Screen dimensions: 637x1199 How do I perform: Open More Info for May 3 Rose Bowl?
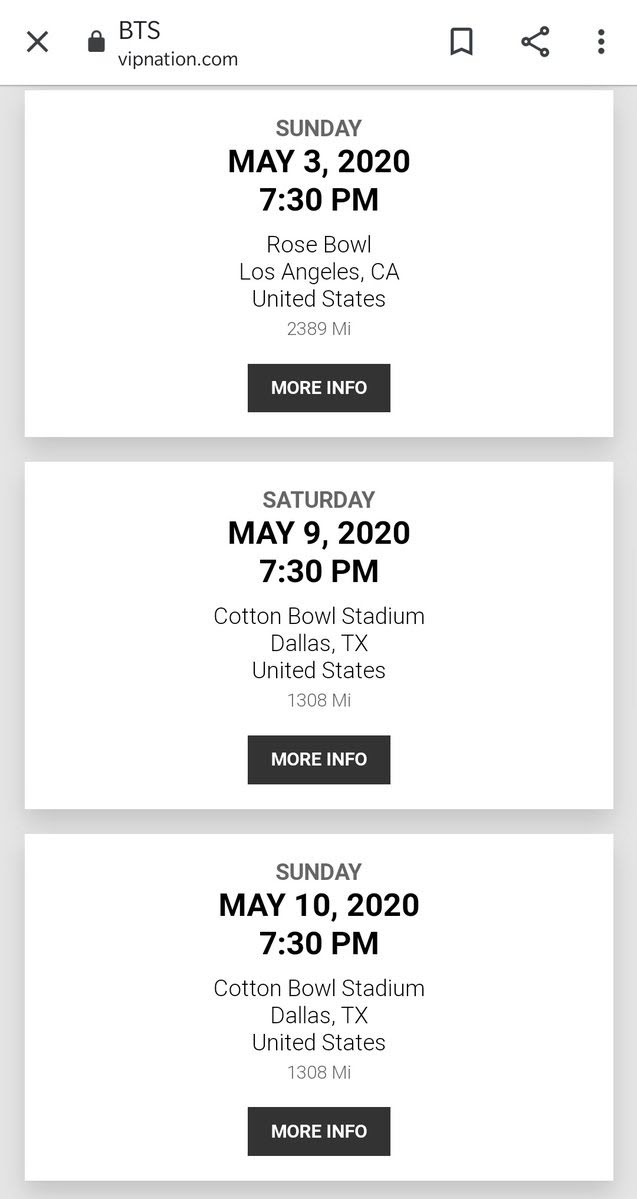[x=319, y=388]
